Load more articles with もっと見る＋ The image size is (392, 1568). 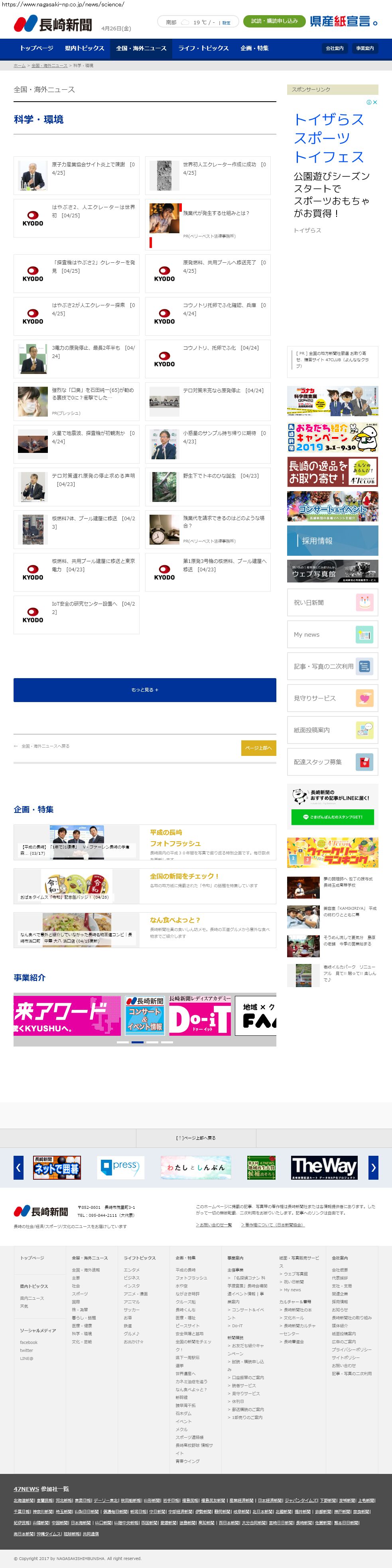[x=145, y=690]
